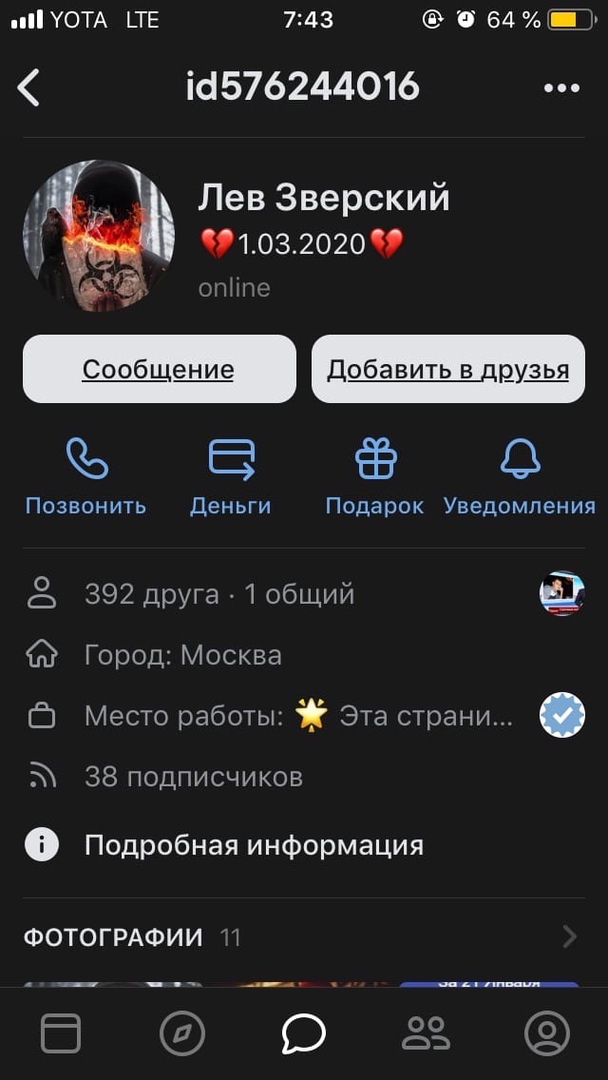The height and width of the screenshot is (1080, 608).
Task: Send a gift via Подарок
Action: tap(375, 478)
